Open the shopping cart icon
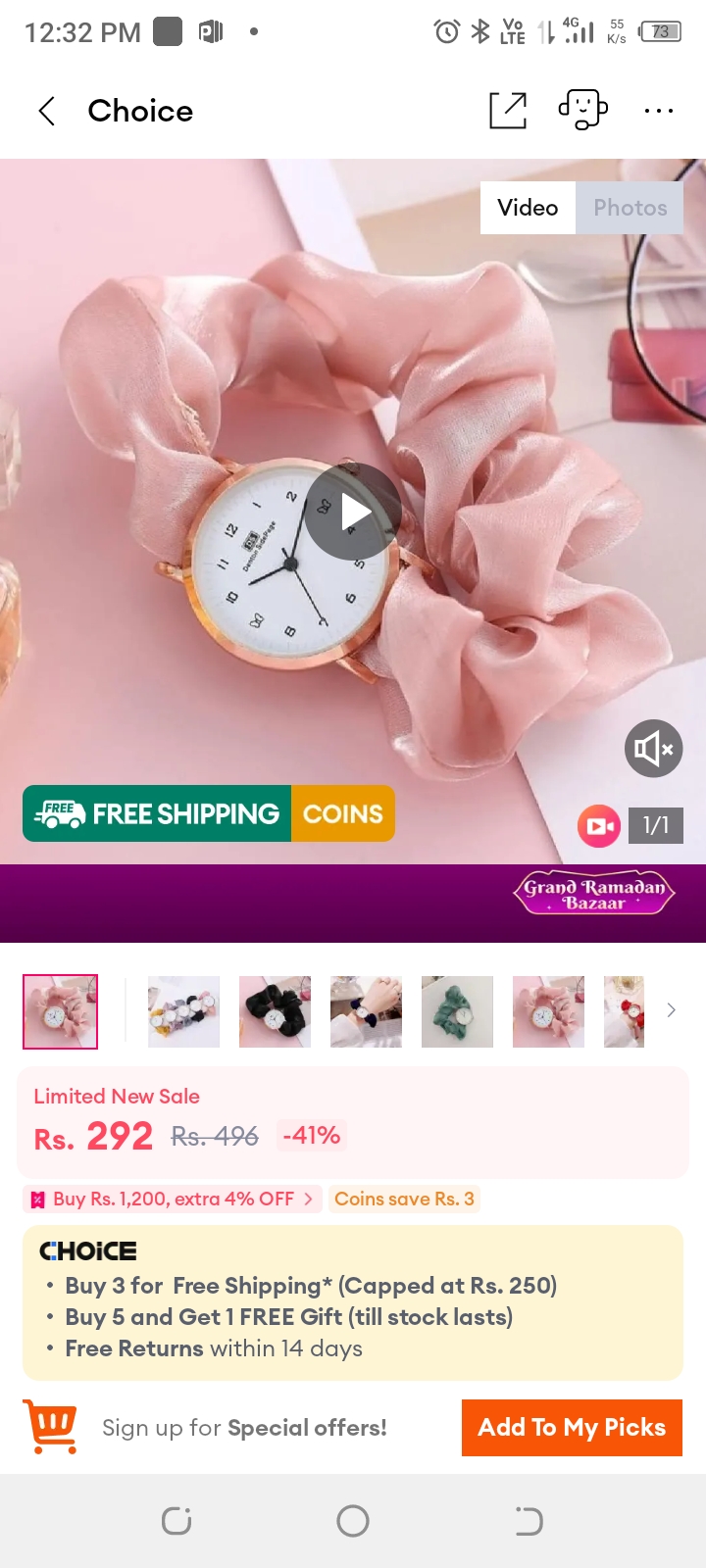The width and height of the screenshot is (706, 1568). tap(50, 1427)
